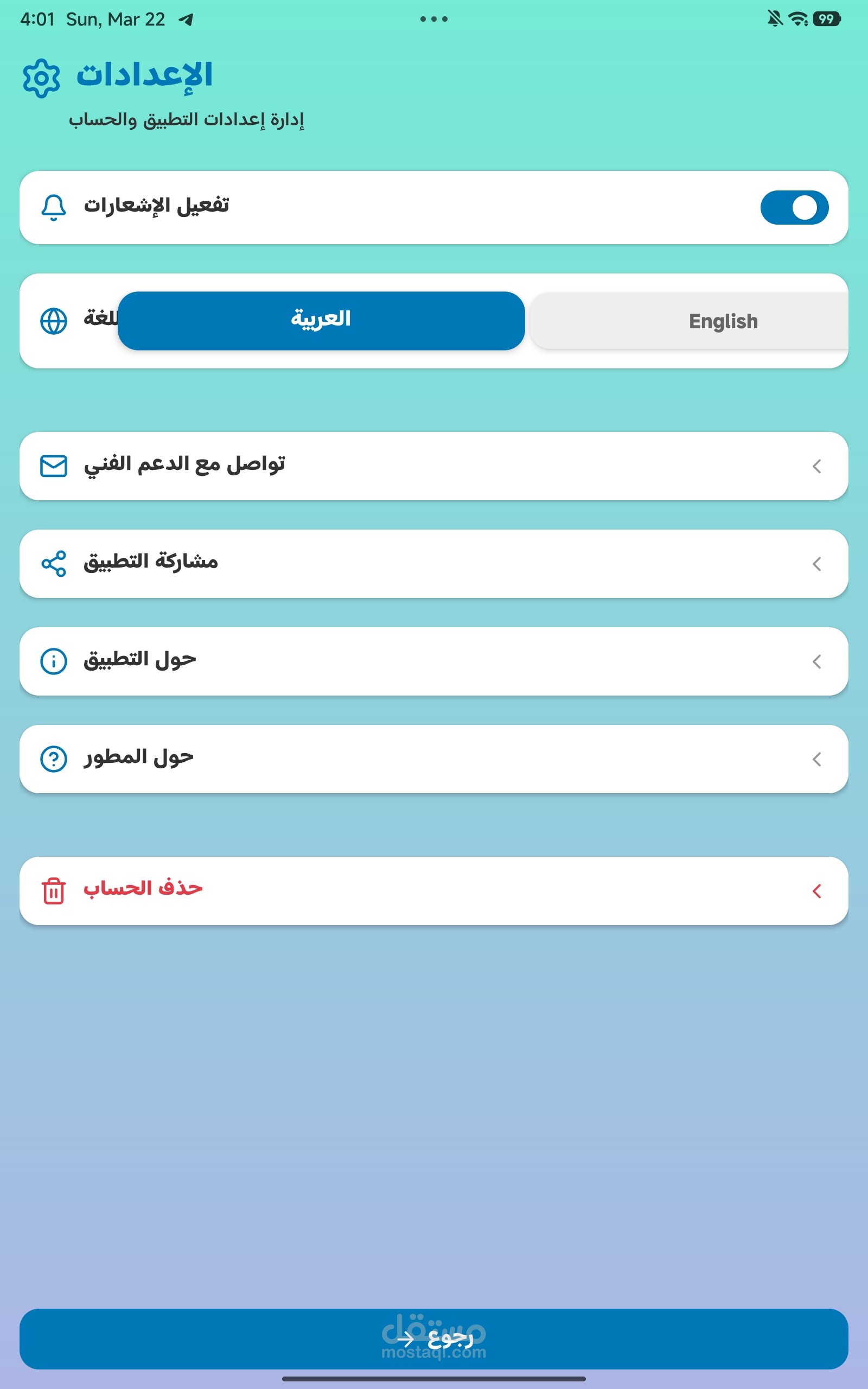Toggle the تفعيل الإشعارات notifications switch

point(794,207)
